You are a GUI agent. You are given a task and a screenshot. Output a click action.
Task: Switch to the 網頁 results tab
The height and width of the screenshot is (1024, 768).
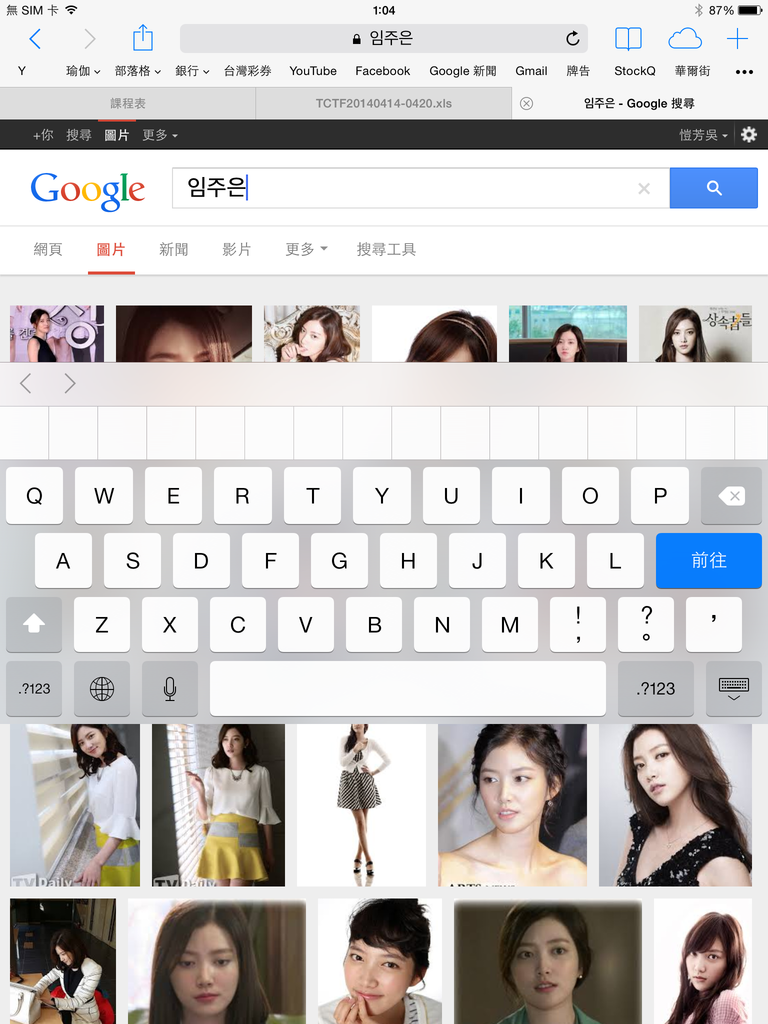(x=48, y=249)
